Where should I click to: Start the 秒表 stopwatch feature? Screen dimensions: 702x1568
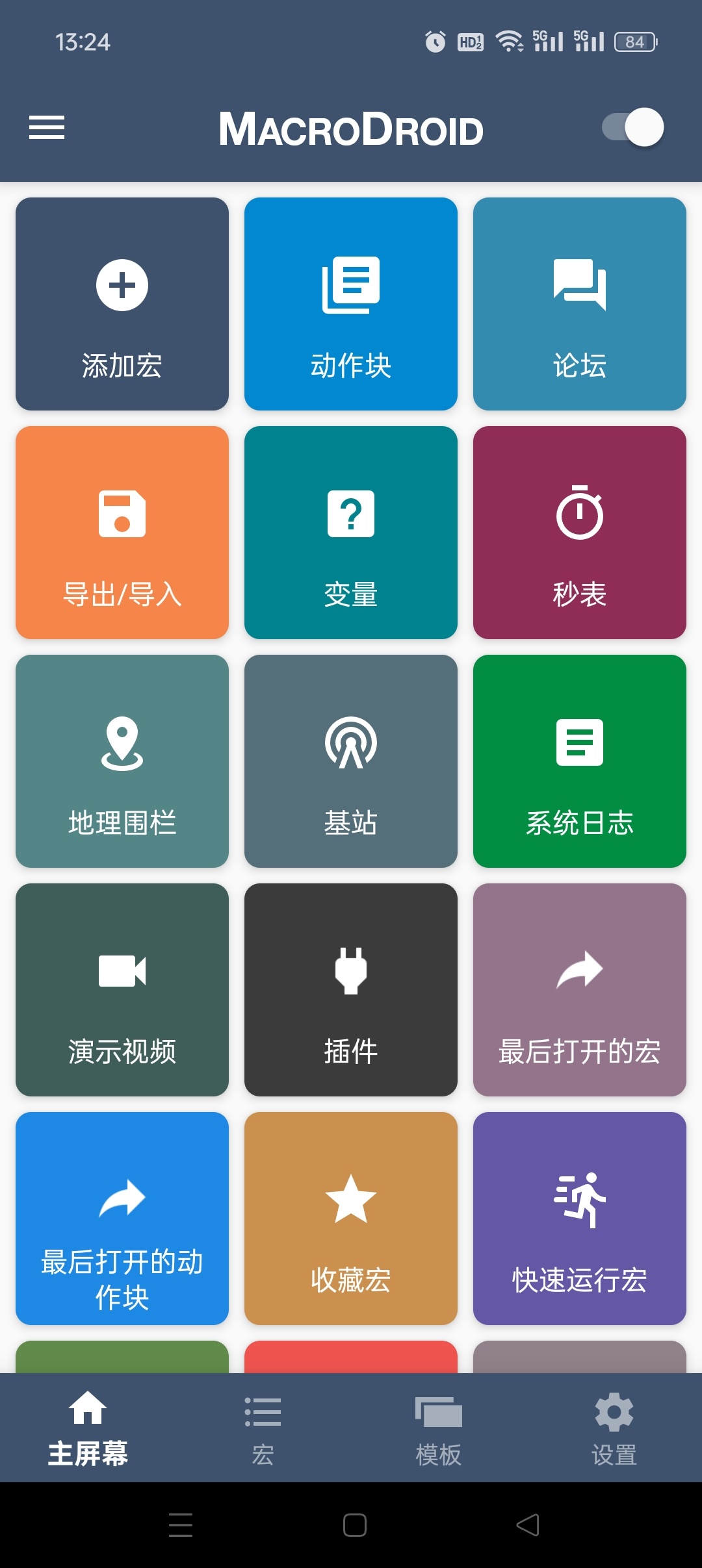point(580,531)
